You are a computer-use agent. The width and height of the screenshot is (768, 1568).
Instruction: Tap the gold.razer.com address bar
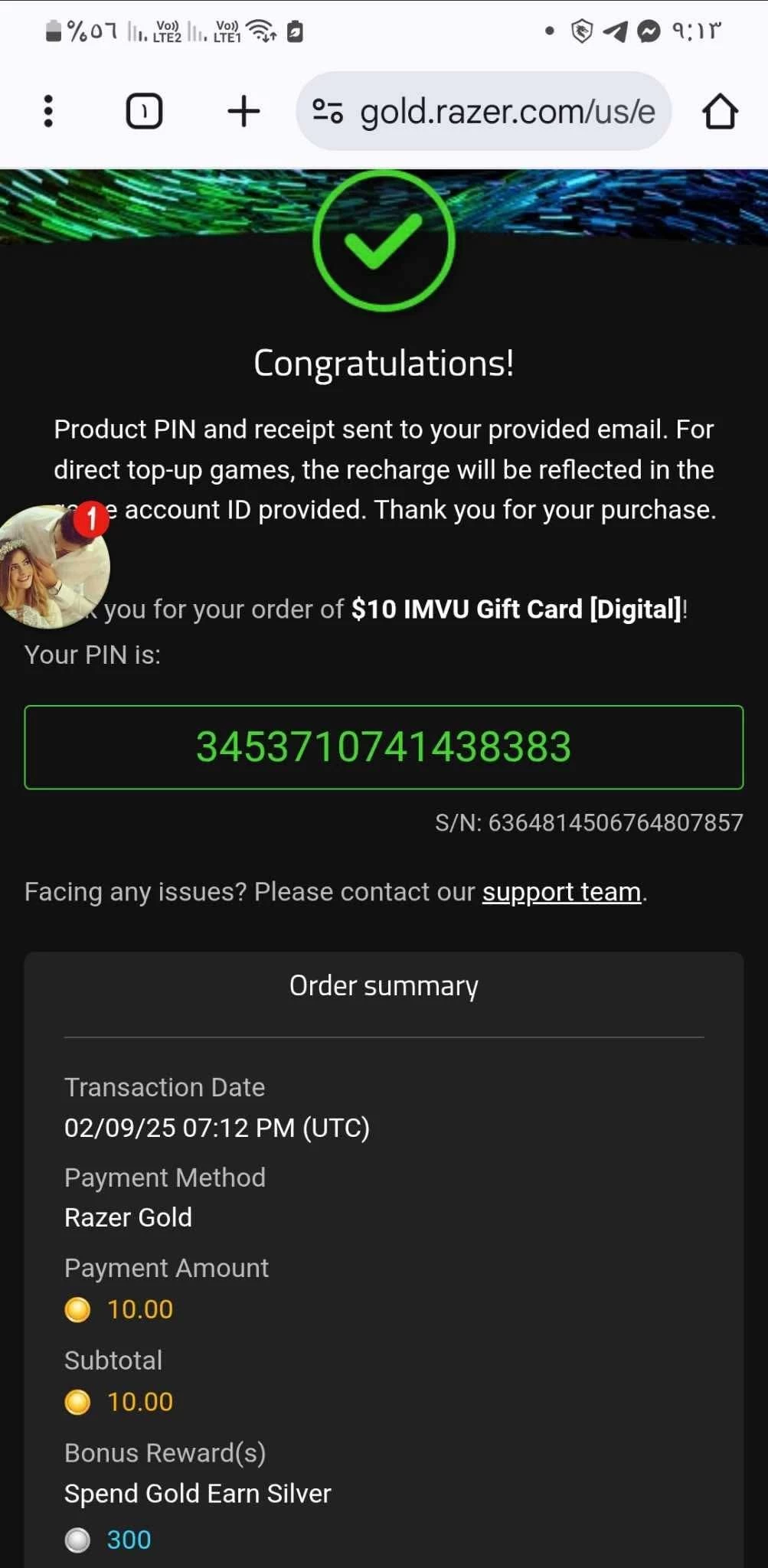[x=507, y=112]
